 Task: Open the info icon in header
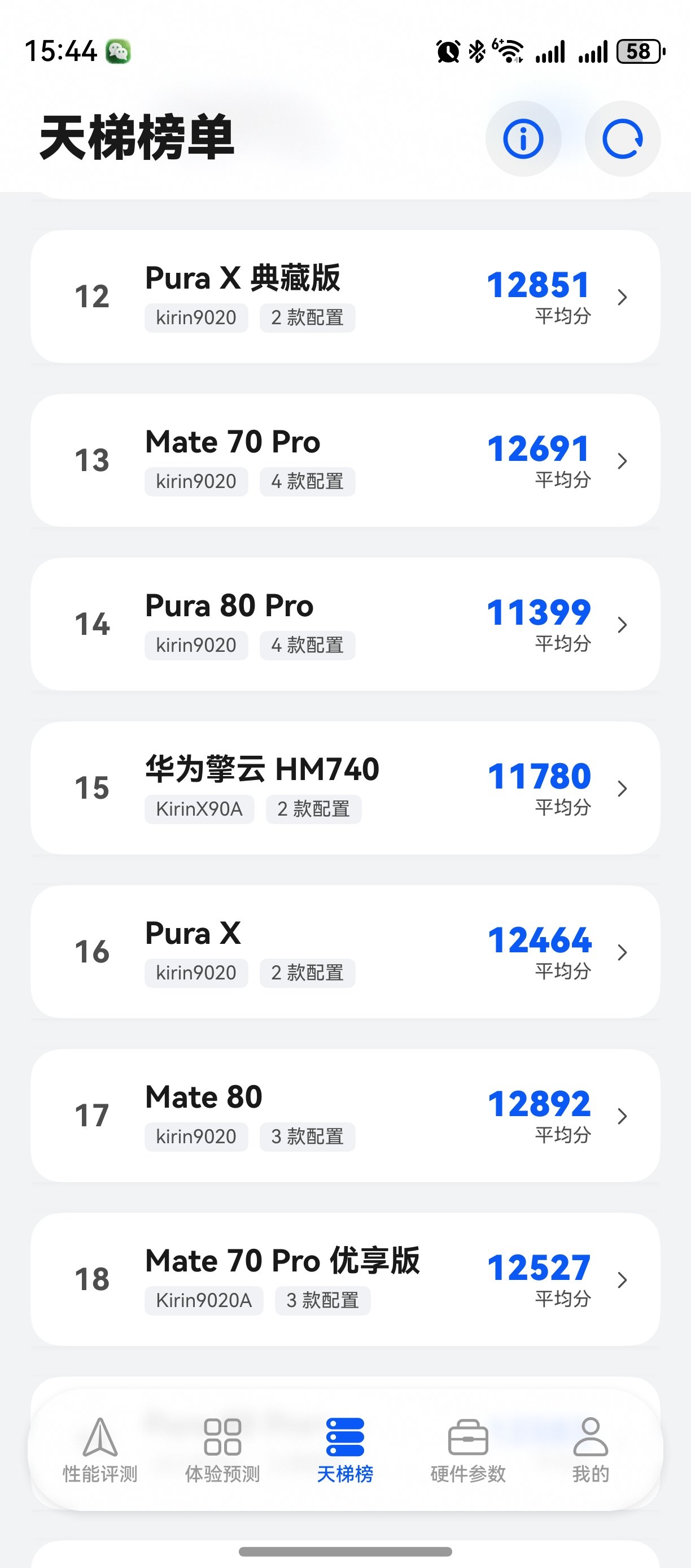[523, 139]
